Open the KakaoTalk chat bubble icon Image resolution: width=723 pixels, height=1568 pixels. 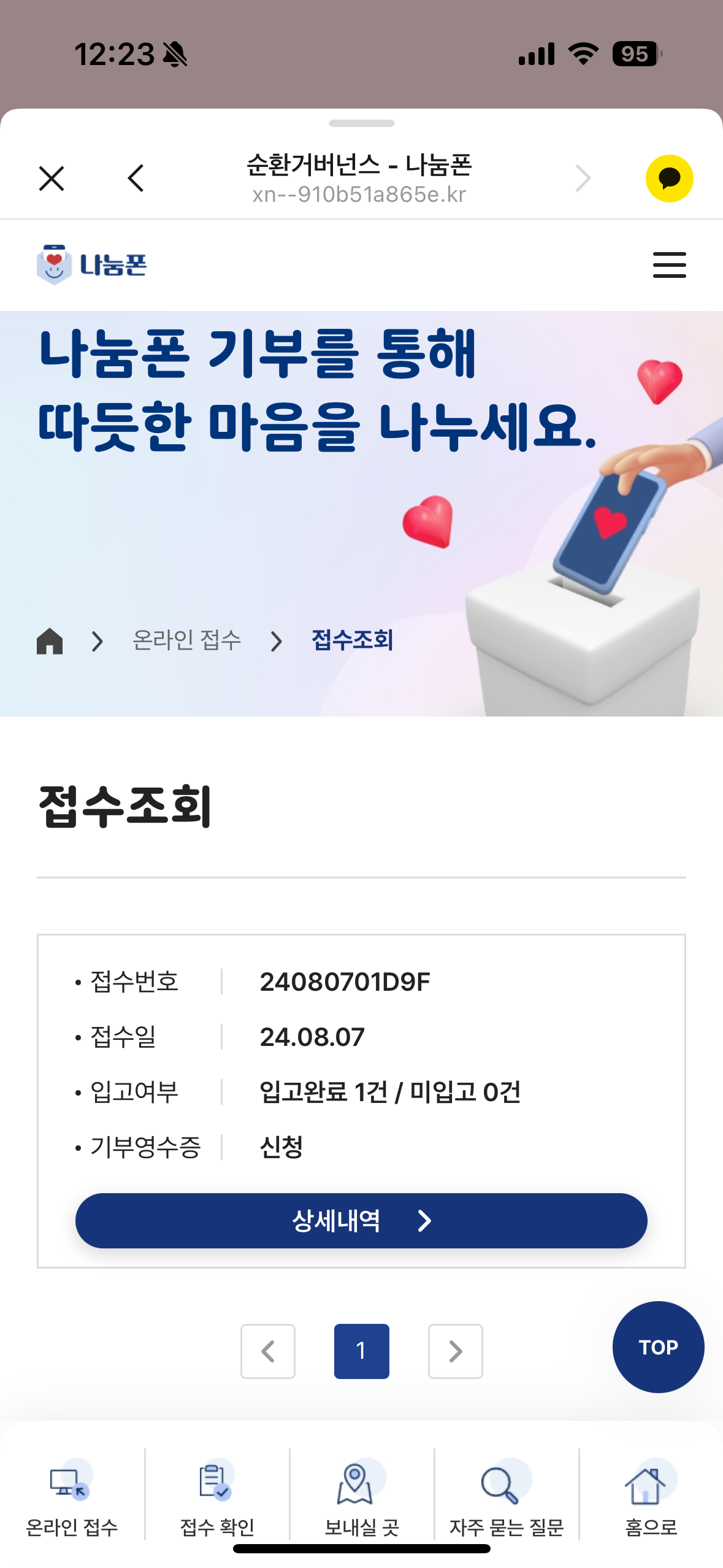669,179
